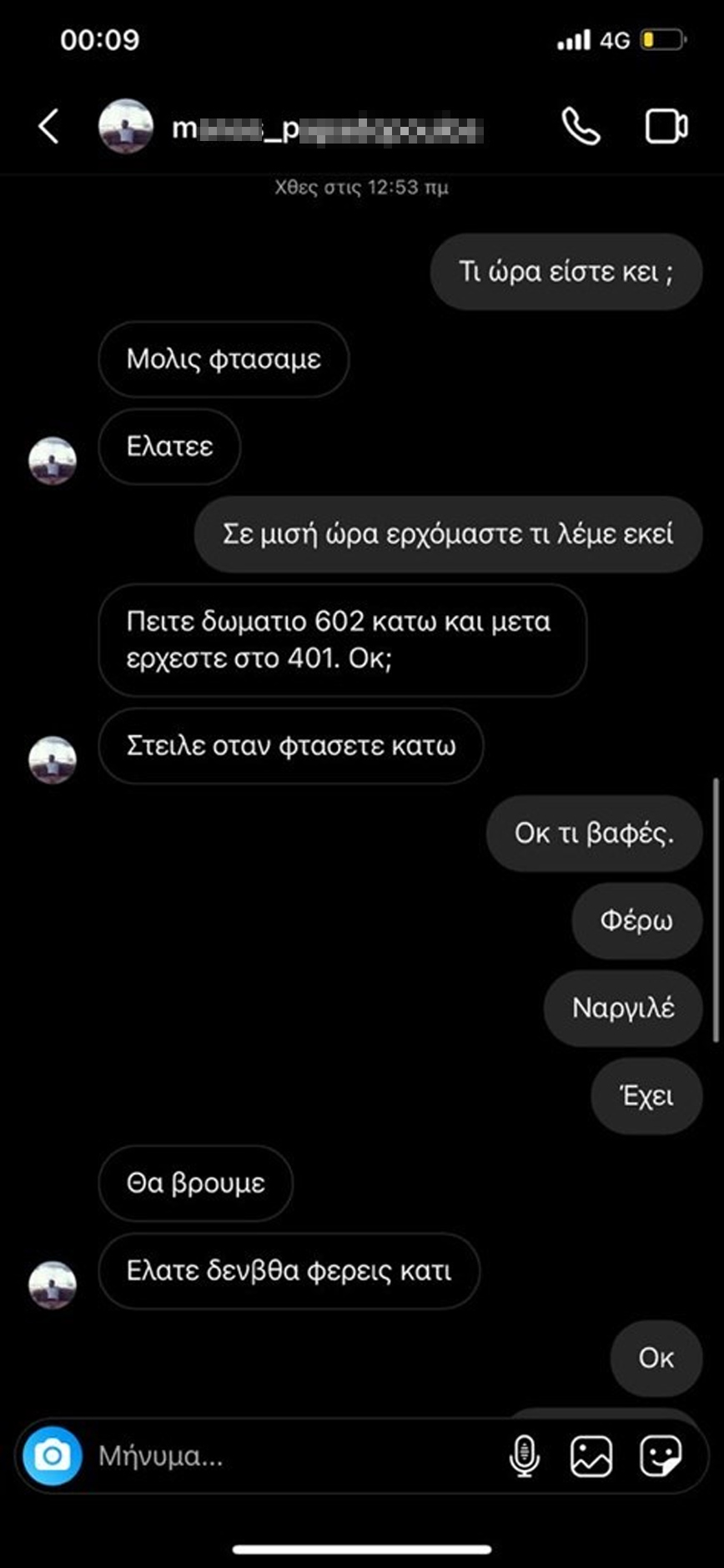Tap the 'Ναργιλέ' message bubble

(x=622, y=1008)
